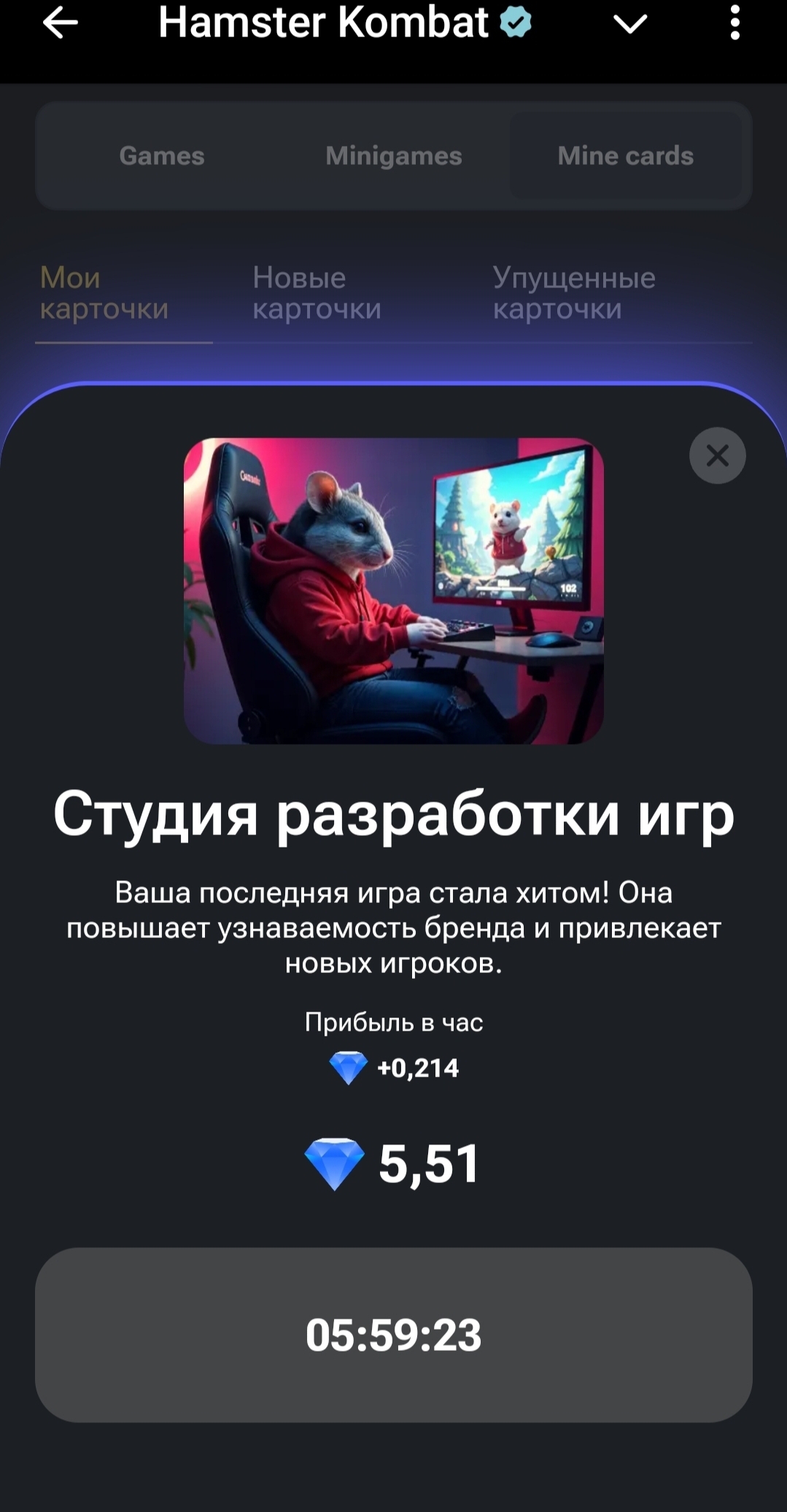
Task: Go back using the top arrow
Action: (60, 24)
